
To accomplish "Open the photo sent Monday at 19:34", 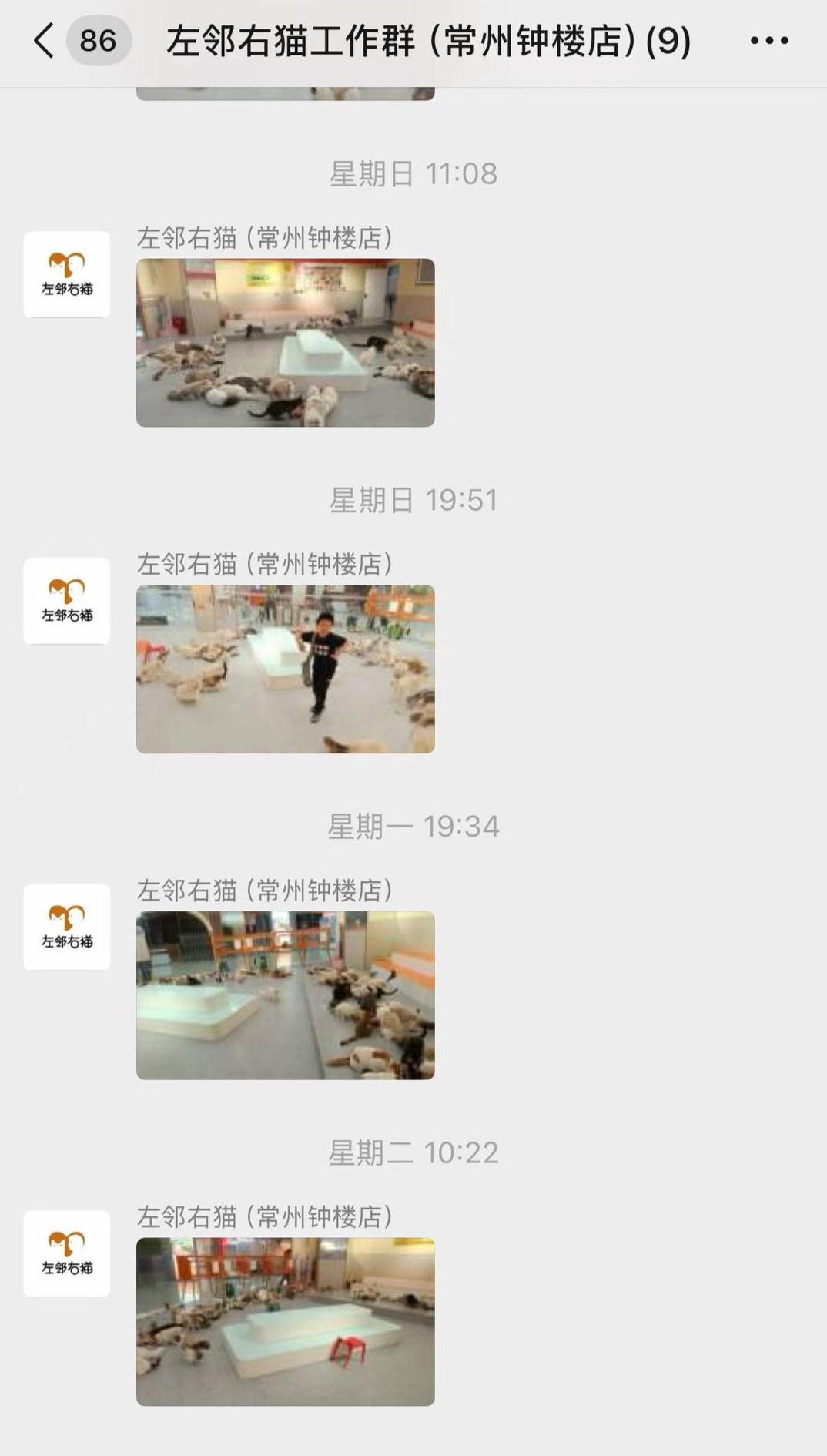I will pyautogui.click(x=285, y=995).
